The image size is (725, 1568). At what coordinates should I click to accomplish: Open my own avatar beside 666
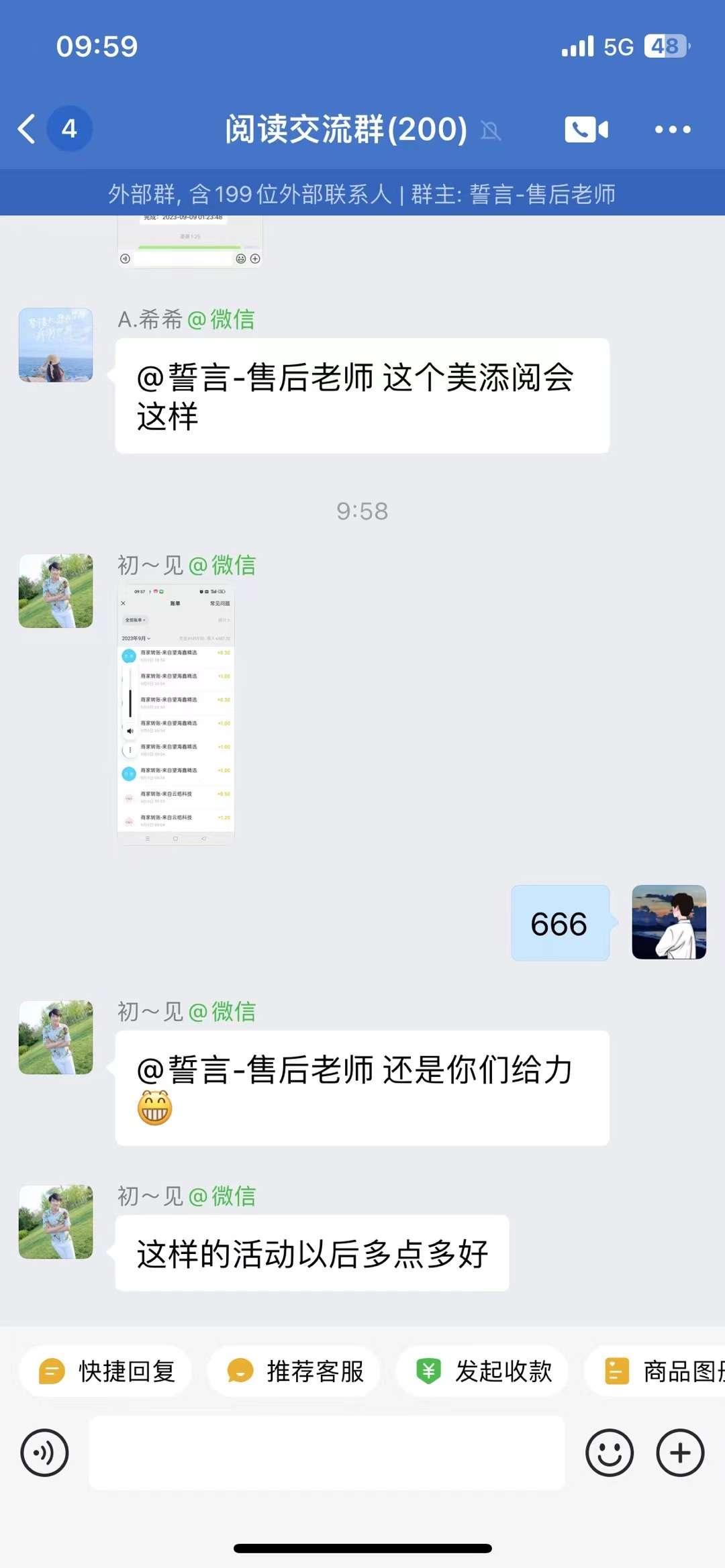tap(669, 922)
